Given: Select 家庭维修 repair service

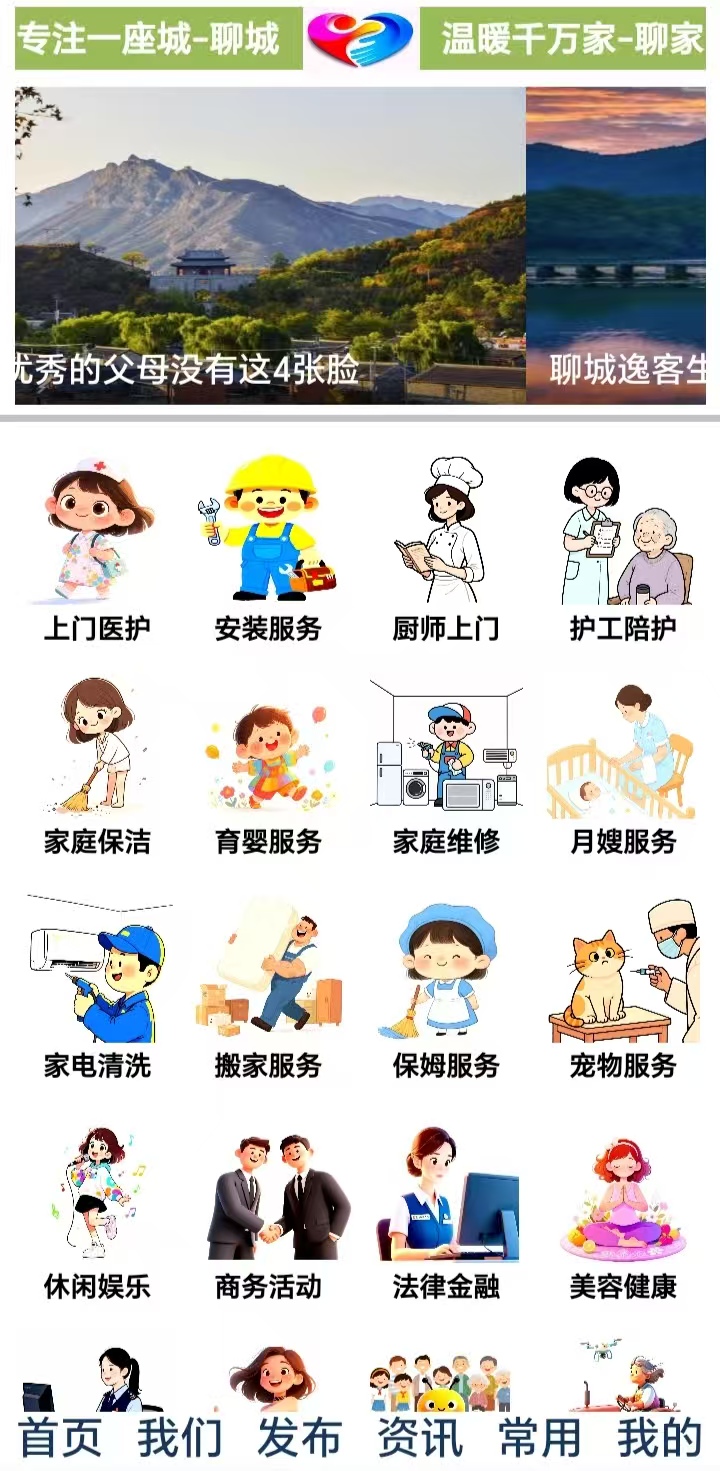Looking at the screenshot, I should pyautogui.click(x=445, y=765).
